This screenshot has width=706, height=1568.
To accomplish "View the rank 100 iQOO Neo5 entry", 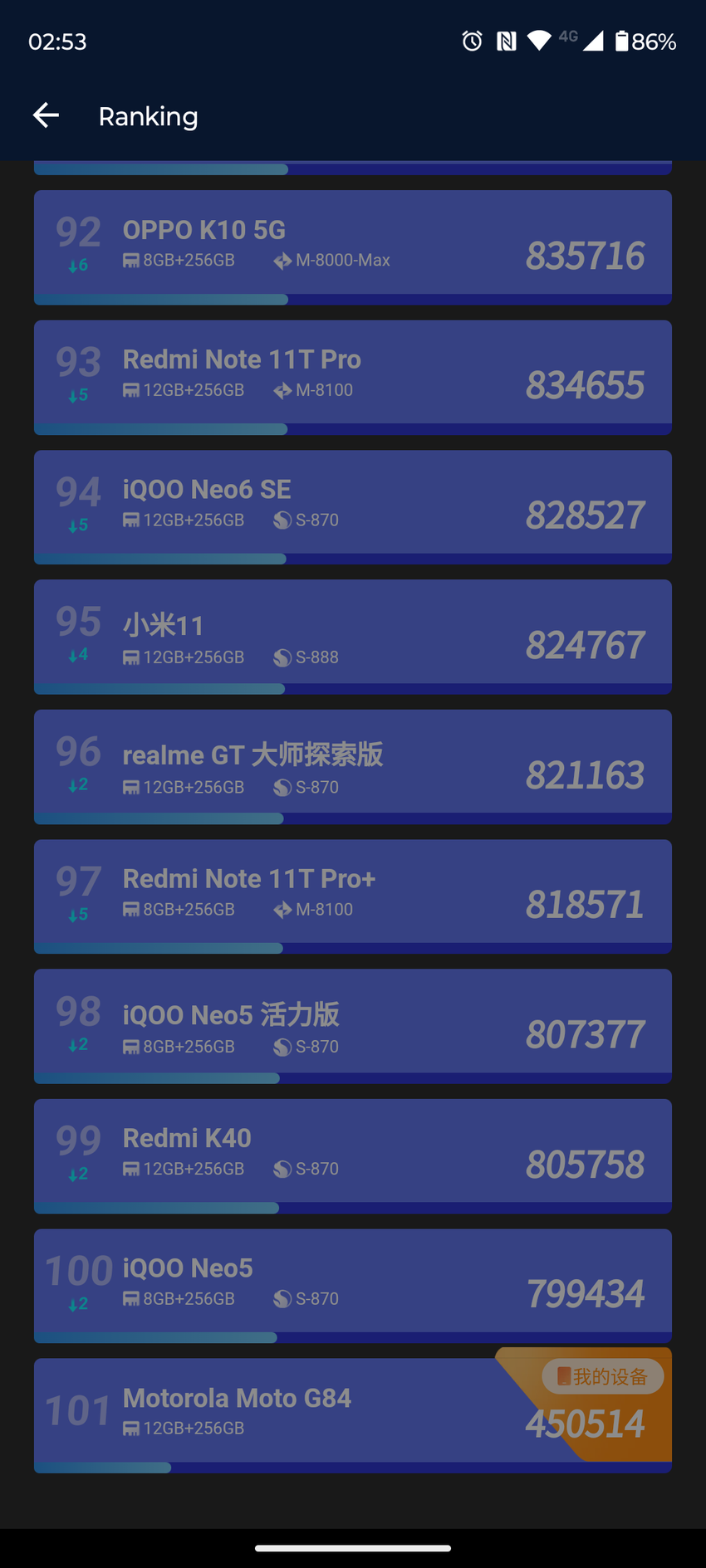I will (x=352, y=1284).
